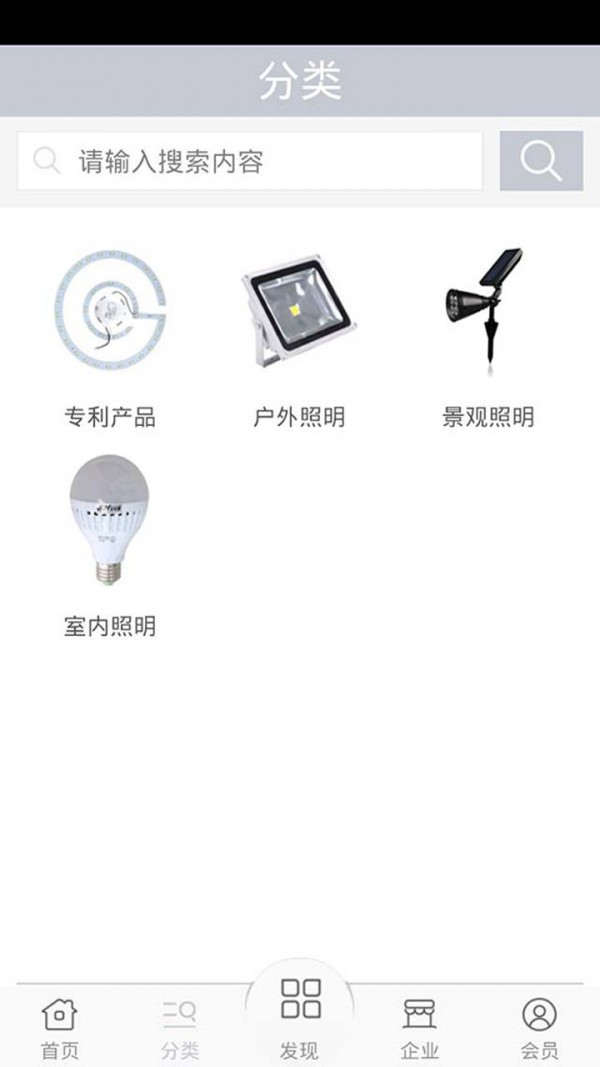Select the 分类 tab

(x=180, y=1028)
